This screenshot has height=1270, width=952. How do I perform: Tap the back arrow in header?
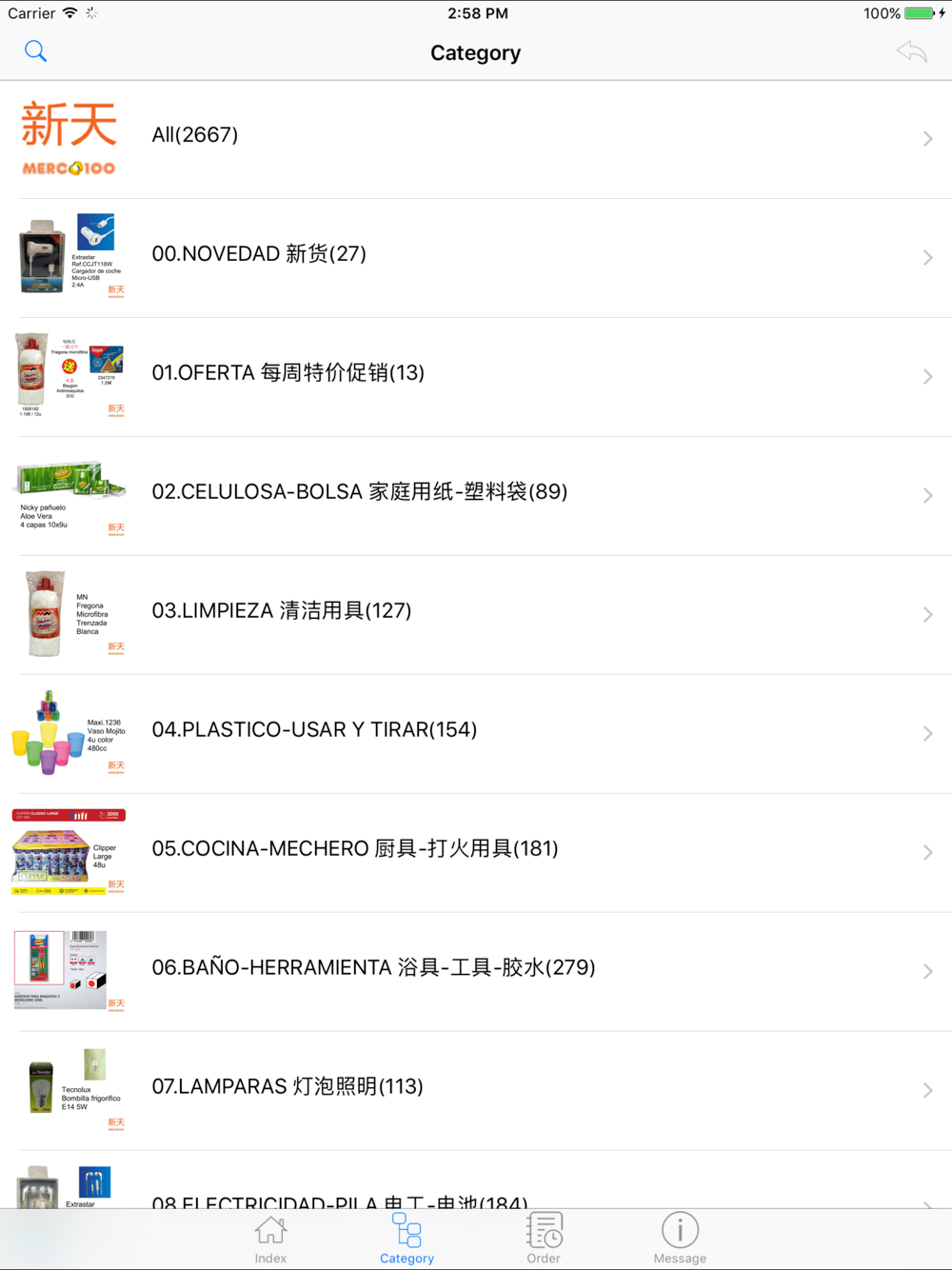click(x=911, y=52)
